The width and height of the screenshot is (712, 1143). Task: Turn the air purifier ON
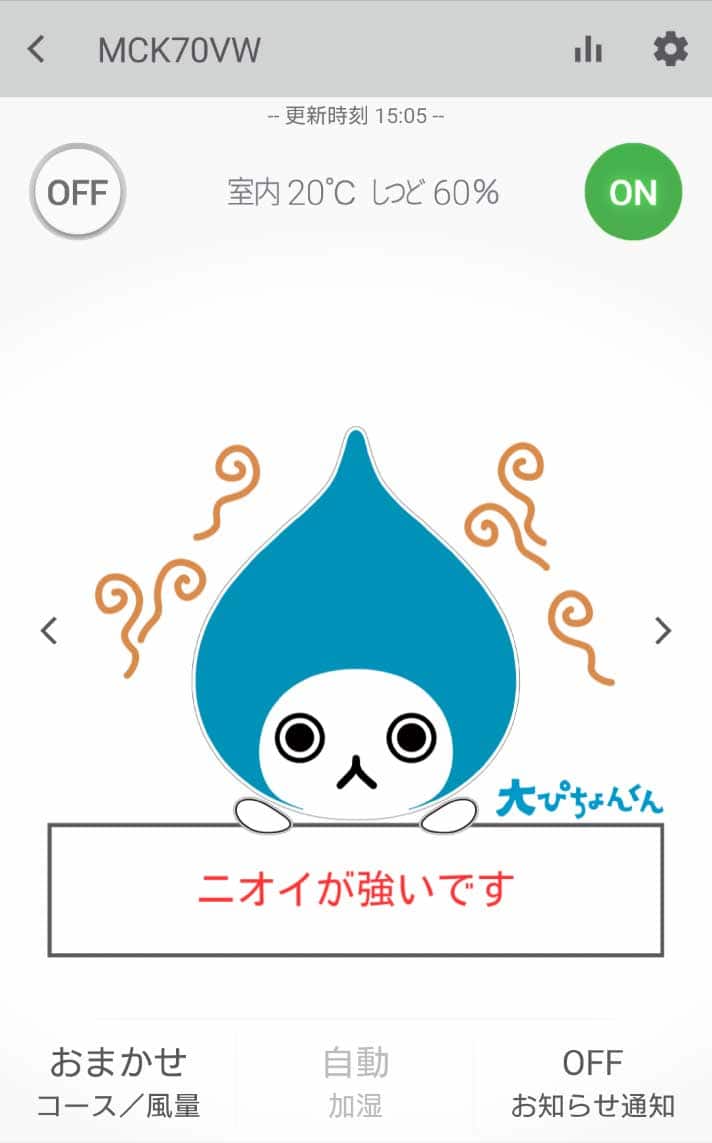pos(633,192)
